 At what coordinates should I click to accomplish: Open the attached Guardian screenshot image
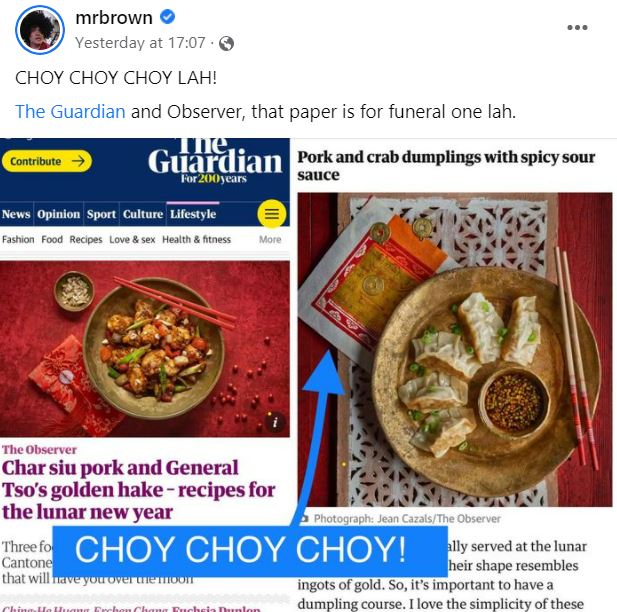pos(308,375)
